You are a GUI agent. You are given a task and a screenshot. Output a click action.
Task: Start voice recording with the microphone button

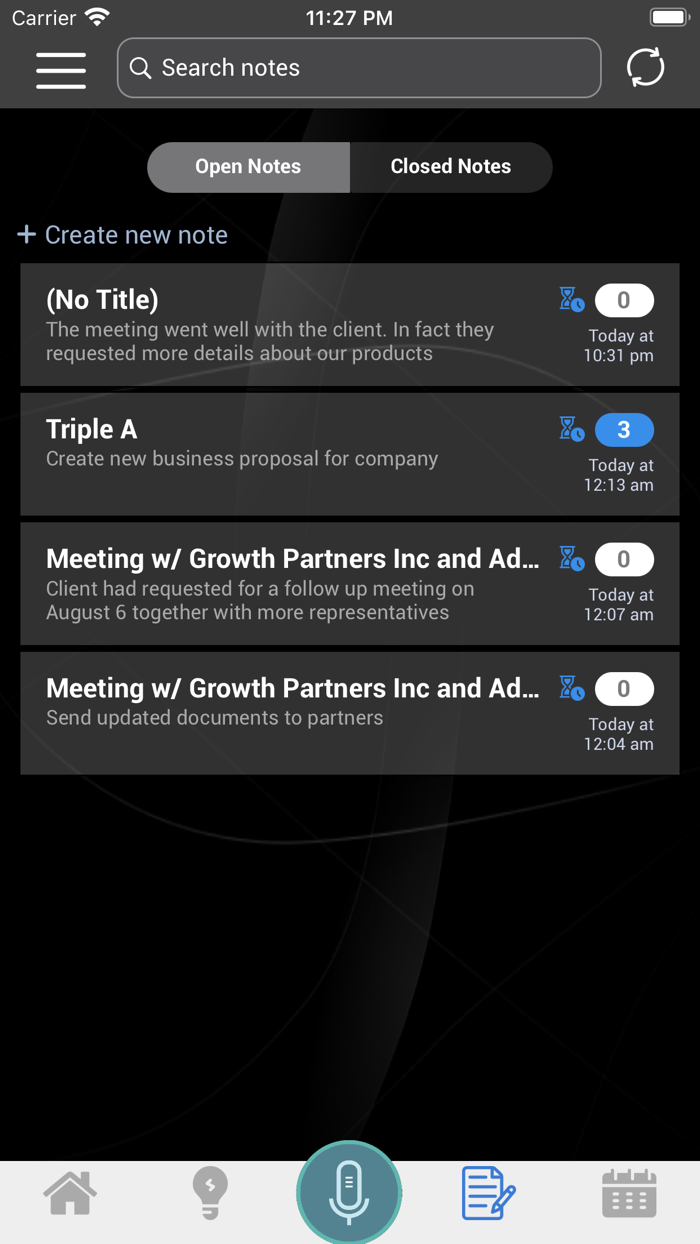click(x=349, y=1193)
